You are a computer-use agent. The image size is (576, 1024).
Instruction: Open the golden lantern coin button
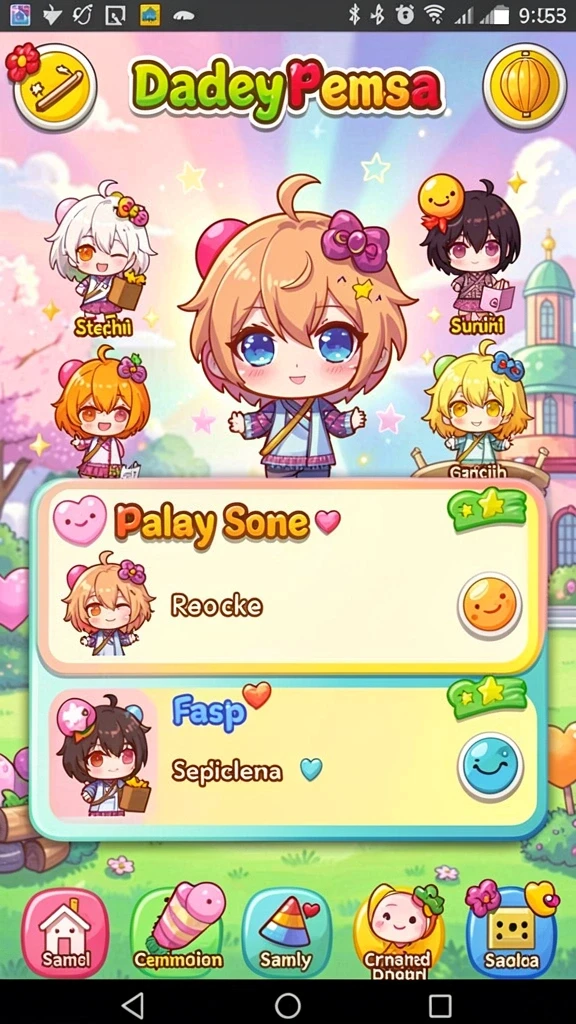[524, 86]
